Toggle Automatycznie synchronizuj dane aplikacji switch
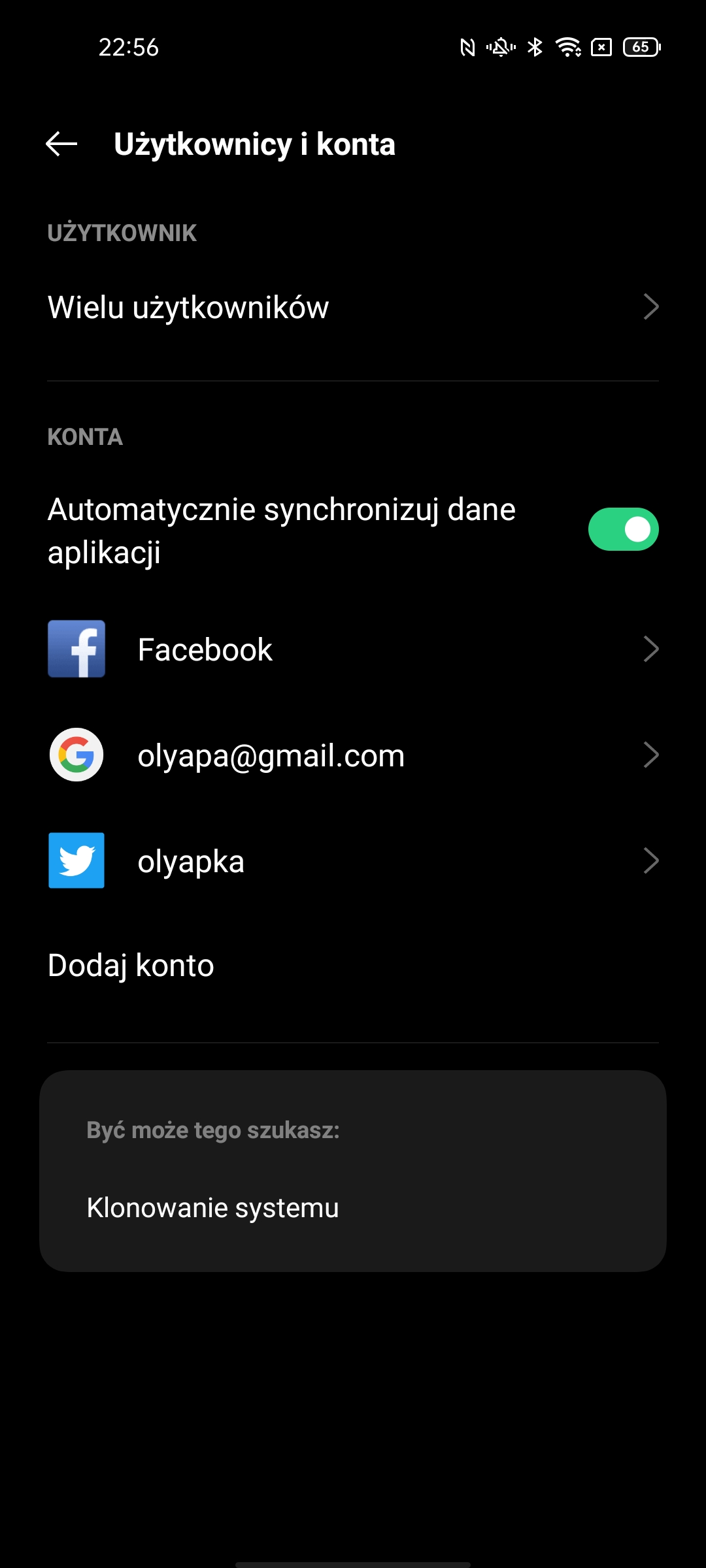 (623, 529)
